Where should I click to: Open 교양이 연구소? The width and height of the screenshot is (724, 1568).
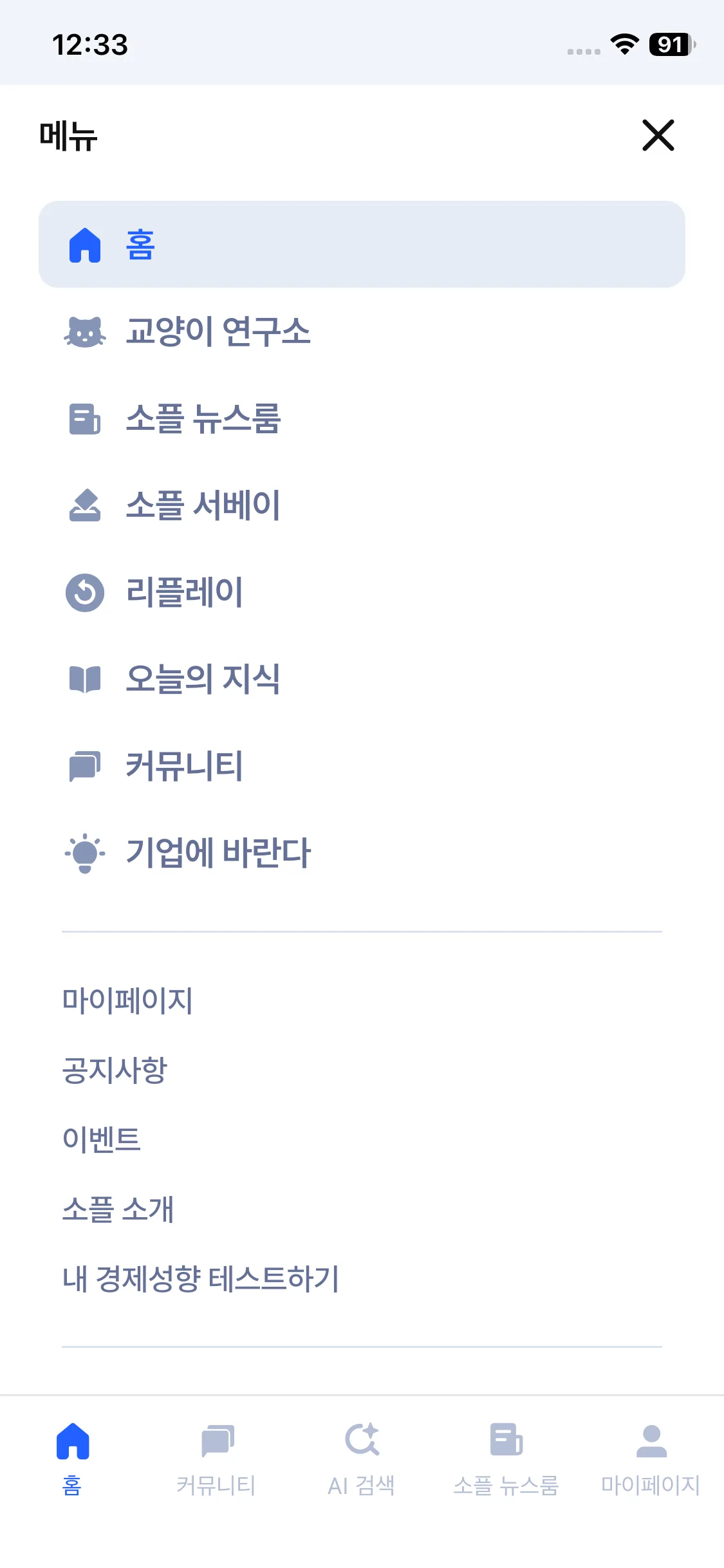click(x=218, y=332)
